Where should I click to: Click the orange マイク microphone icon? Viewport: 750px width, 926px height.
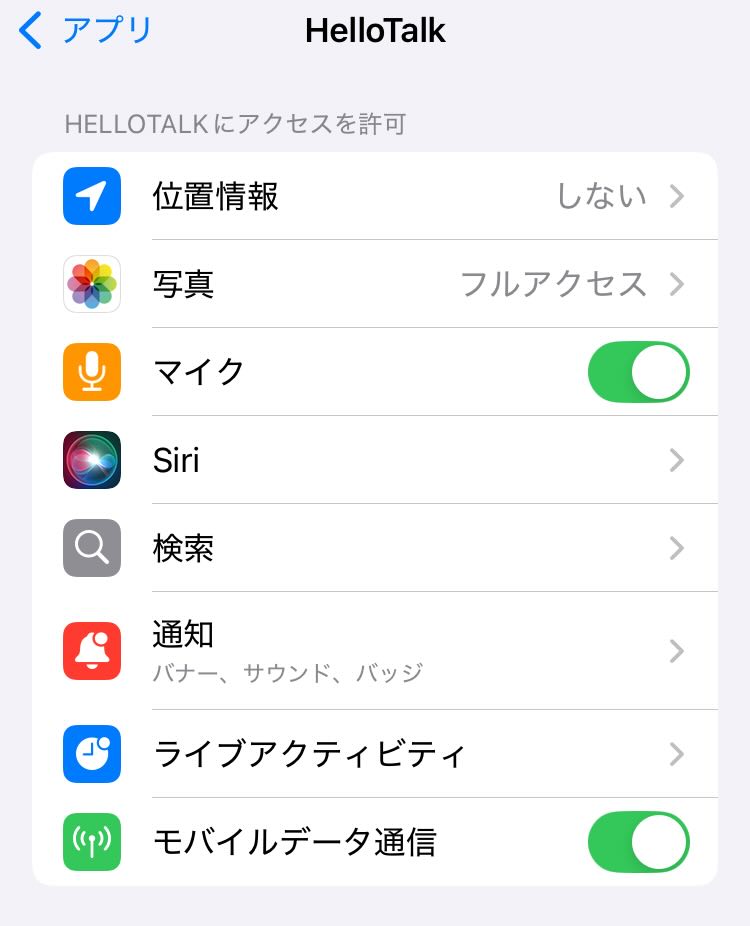coord(91,371)
